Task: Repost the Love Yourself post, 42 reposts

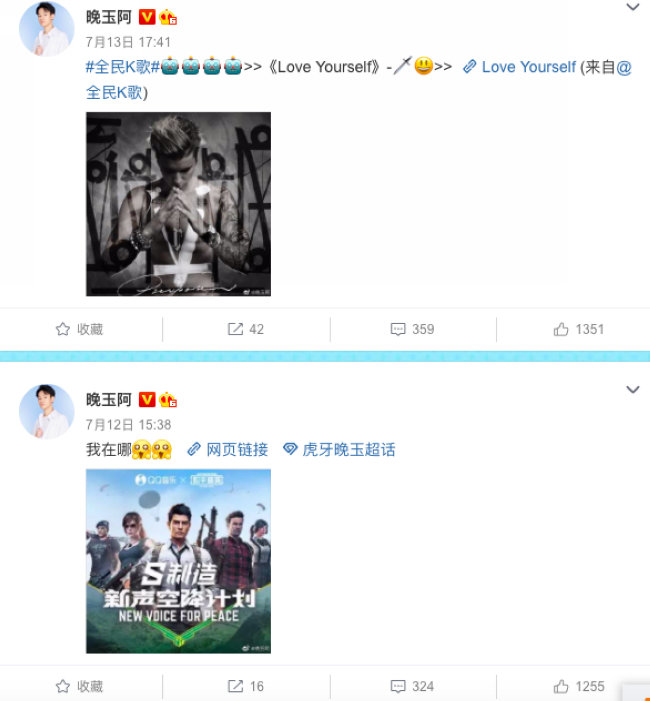Action: click(246, 329)
